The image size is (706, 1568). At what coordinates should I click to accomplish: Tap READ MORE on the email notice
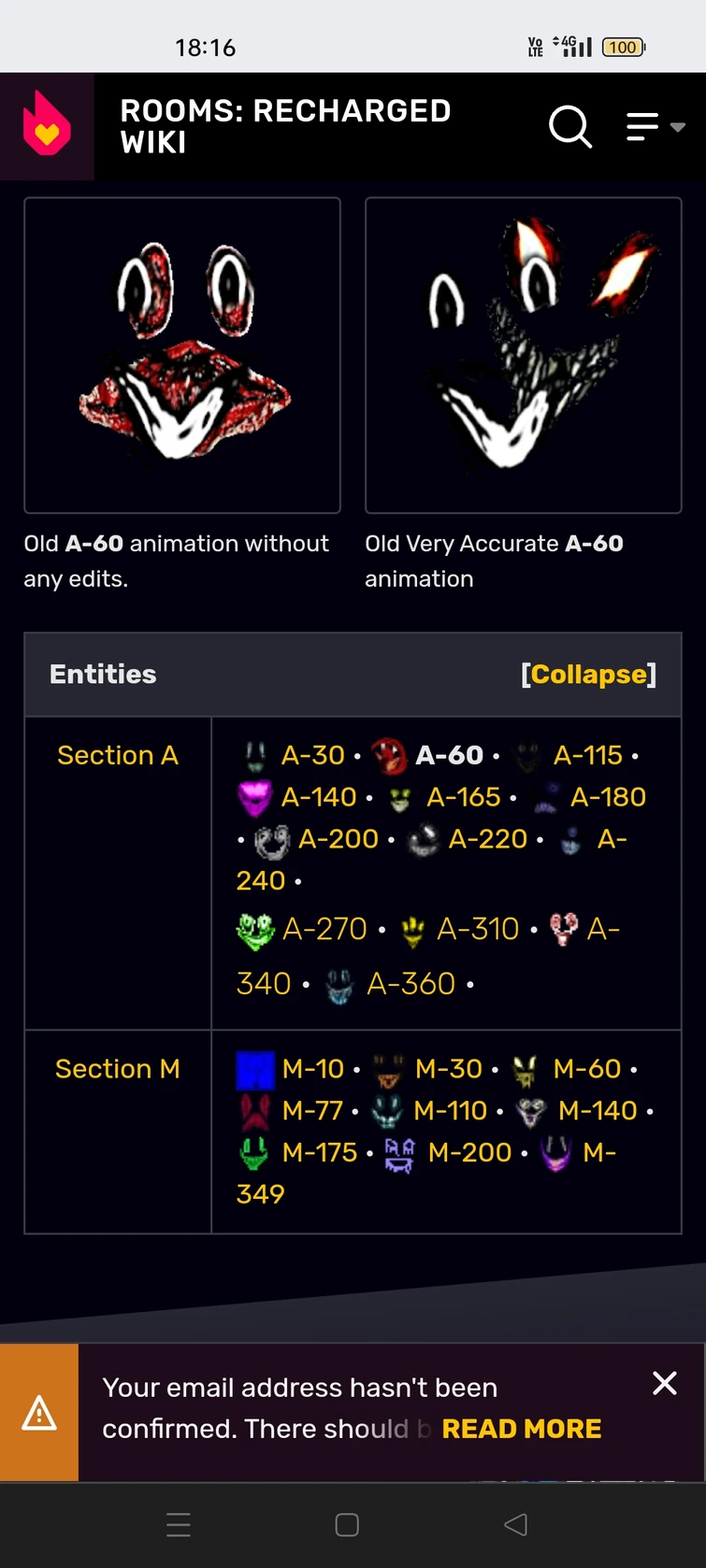(521, 1429)
